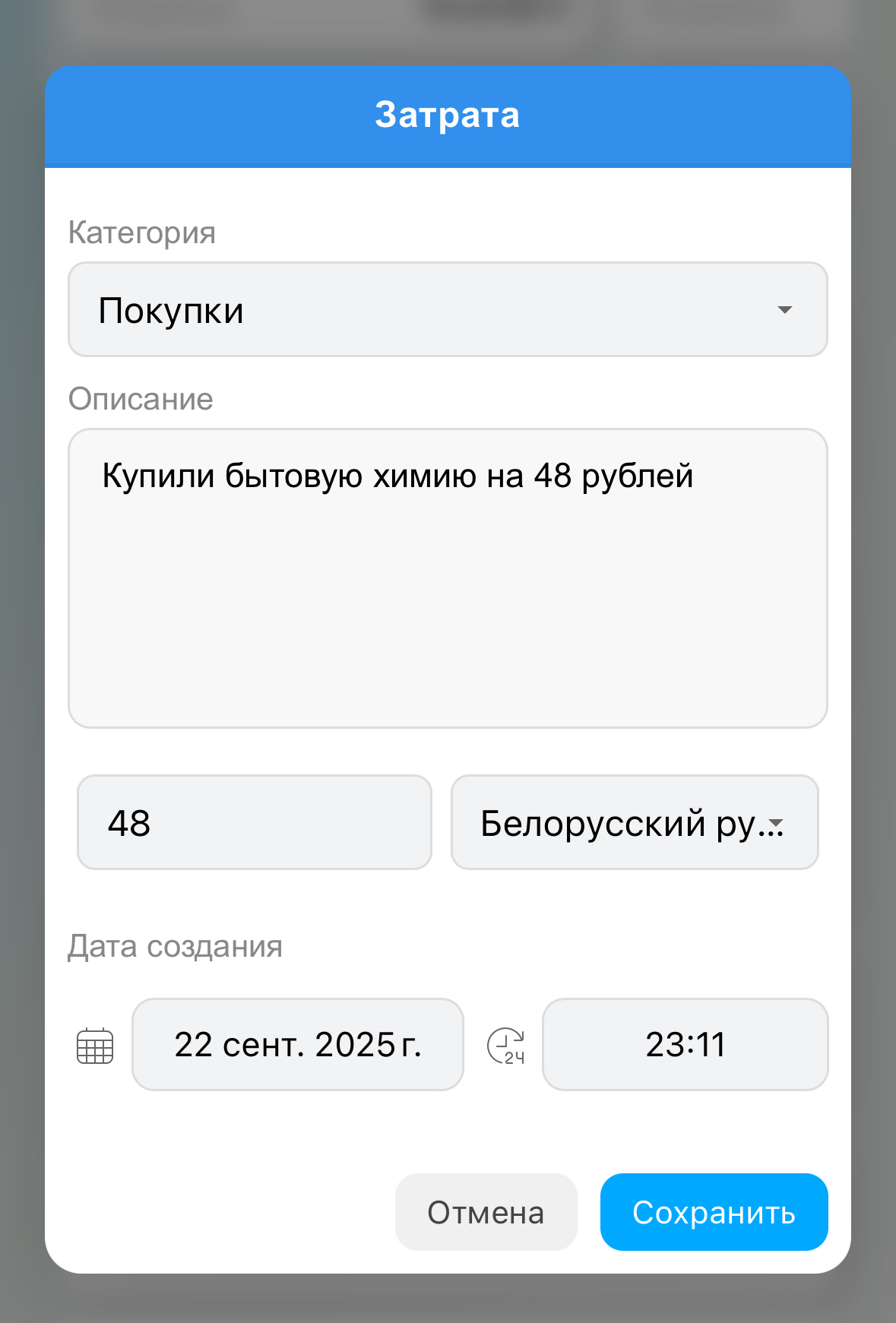Open the Белорусский рубль currency dropdown
896x1323 pixels.
point(634,822)
